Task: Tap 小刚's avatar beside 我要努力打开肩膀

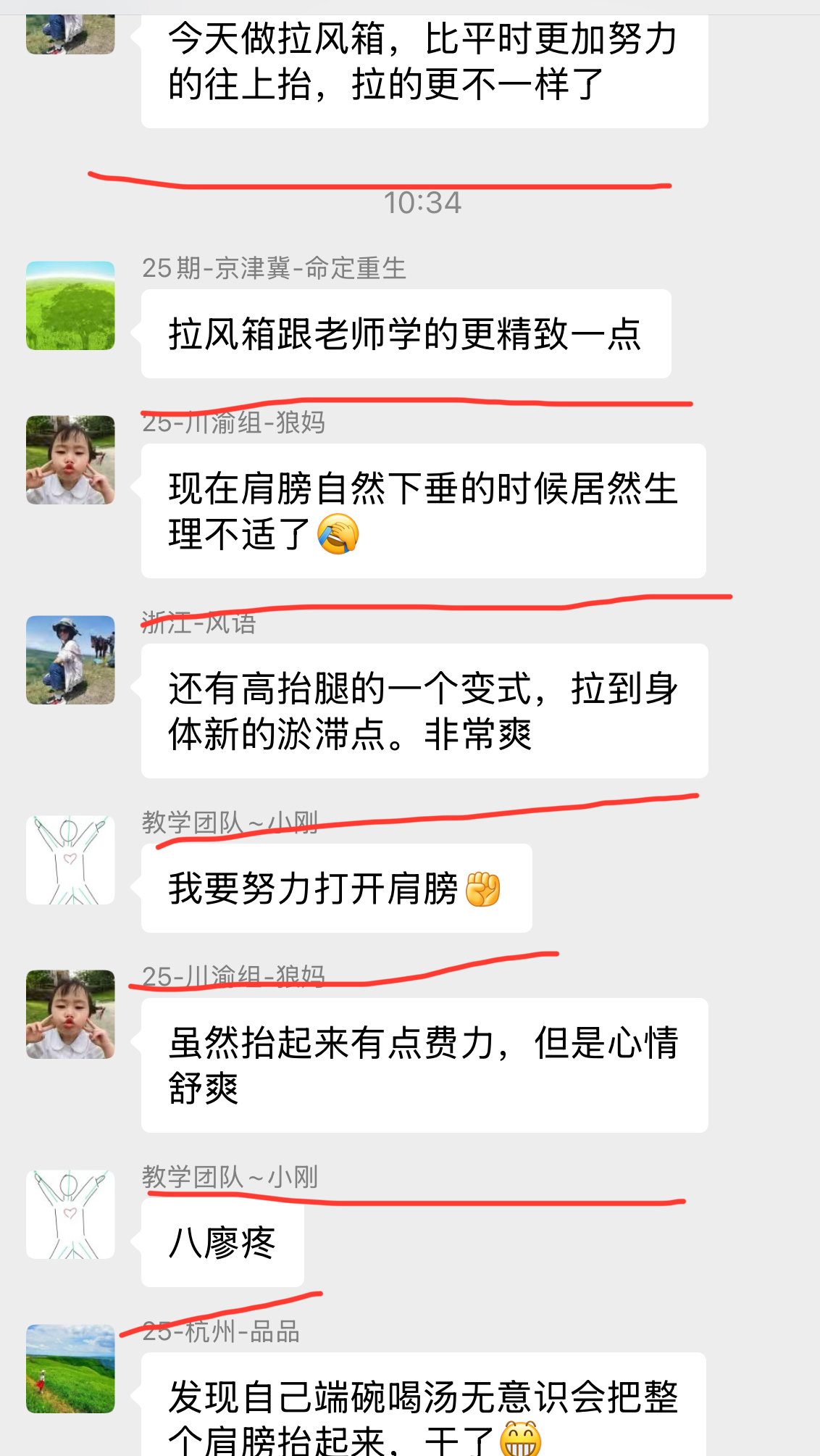Action: (x=70, y=860)
